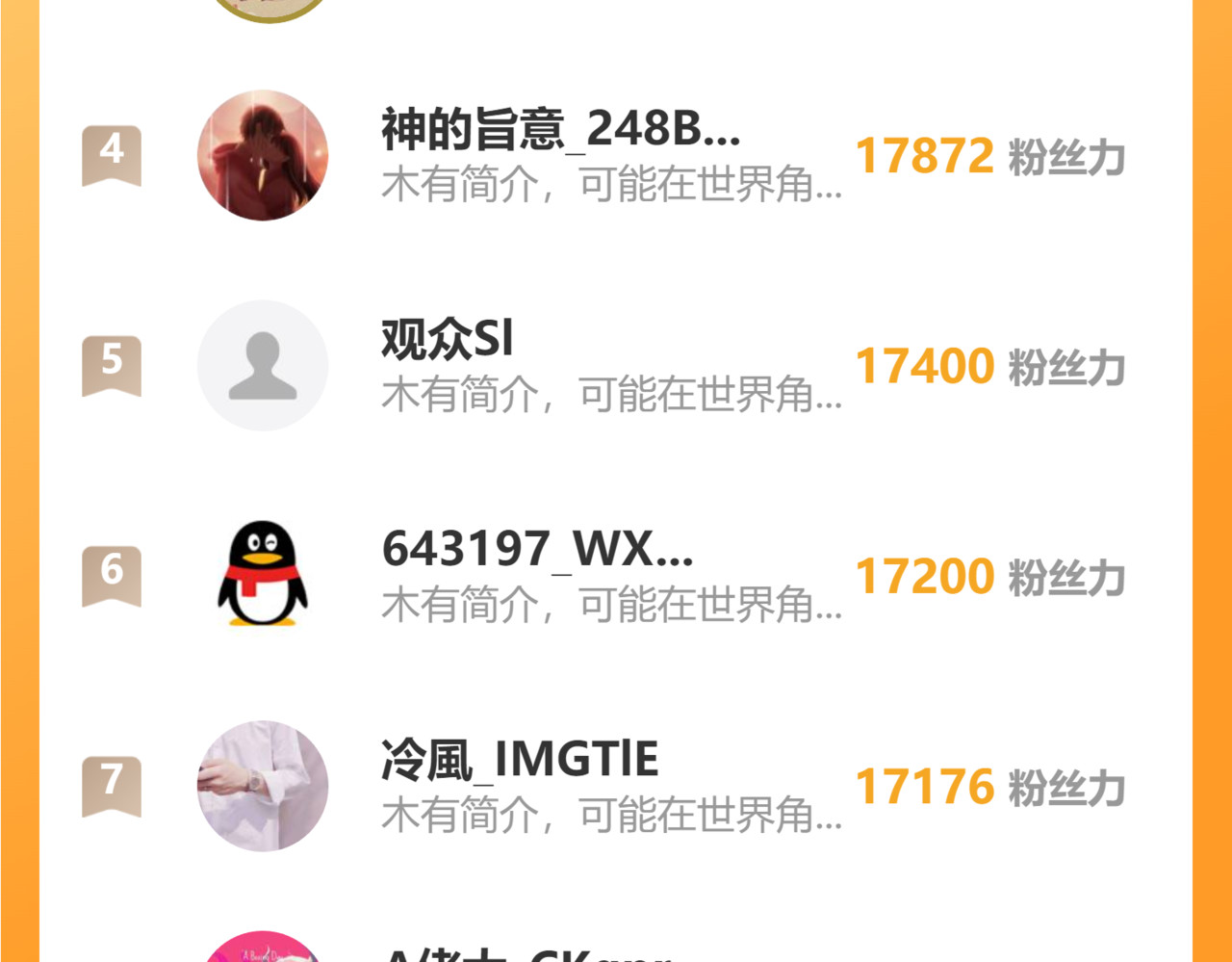Select the user 643197_WX in the ranking
The height and width of the screenshot is (962, 1232).
pos(536,550)
